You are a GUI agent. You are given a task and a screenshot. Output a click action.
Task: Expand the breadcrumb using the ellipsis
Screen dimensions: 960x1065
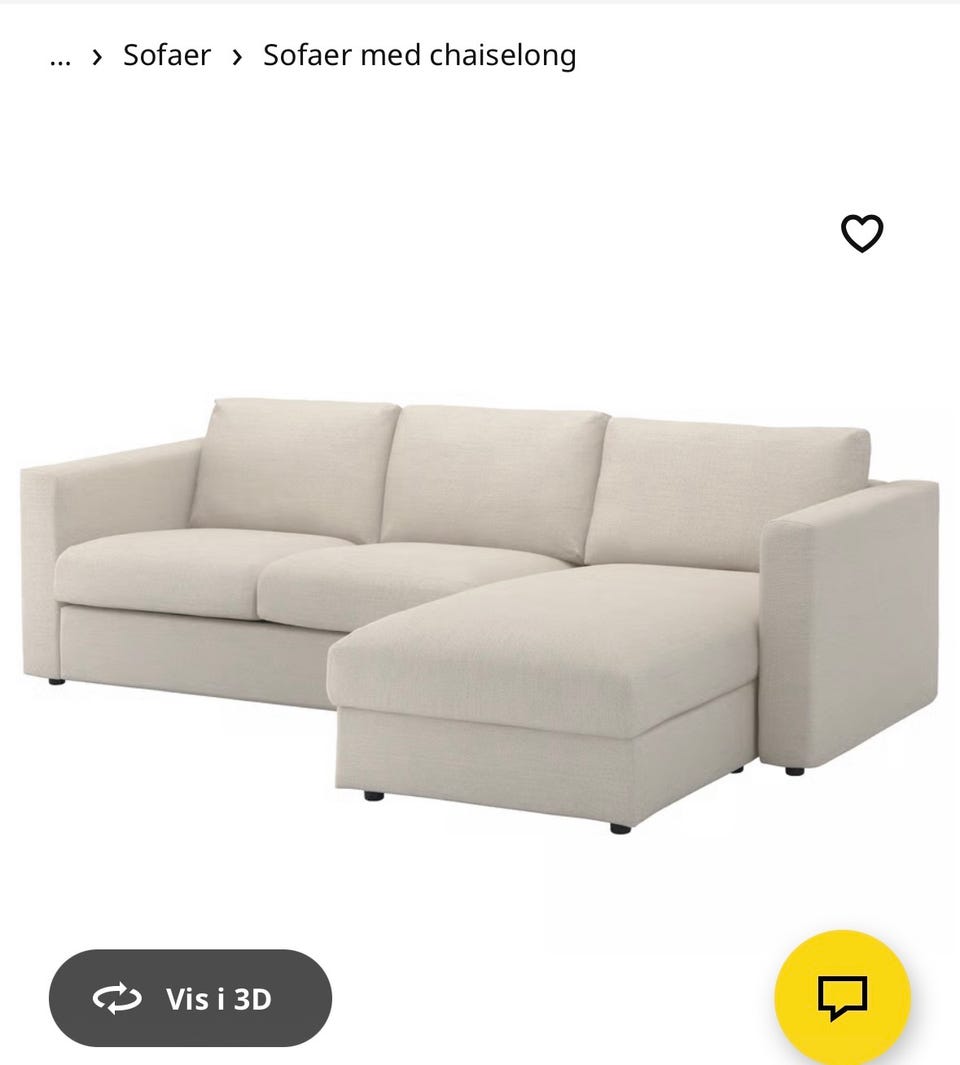tap(59, 57)
